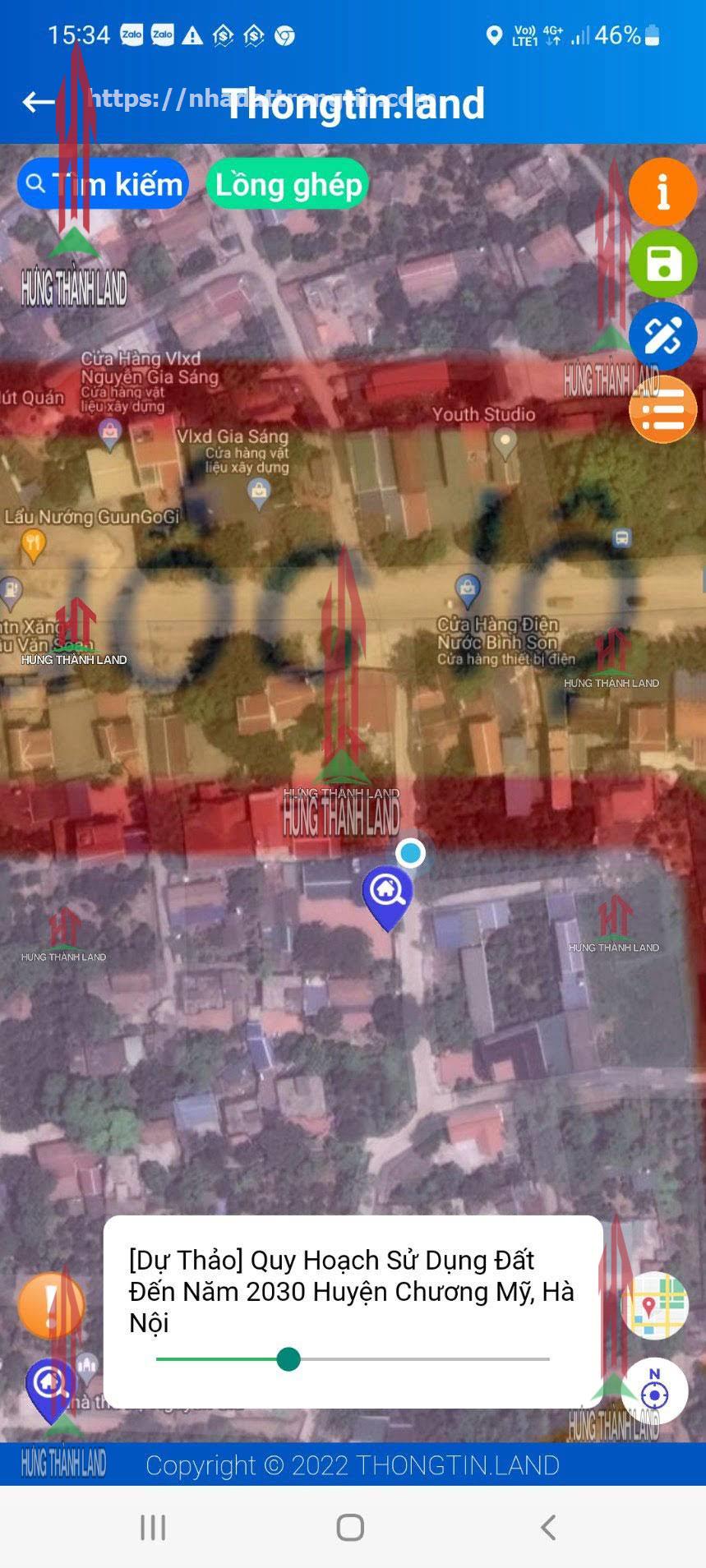Center map on my location compass button

[x=654, y=1391]
